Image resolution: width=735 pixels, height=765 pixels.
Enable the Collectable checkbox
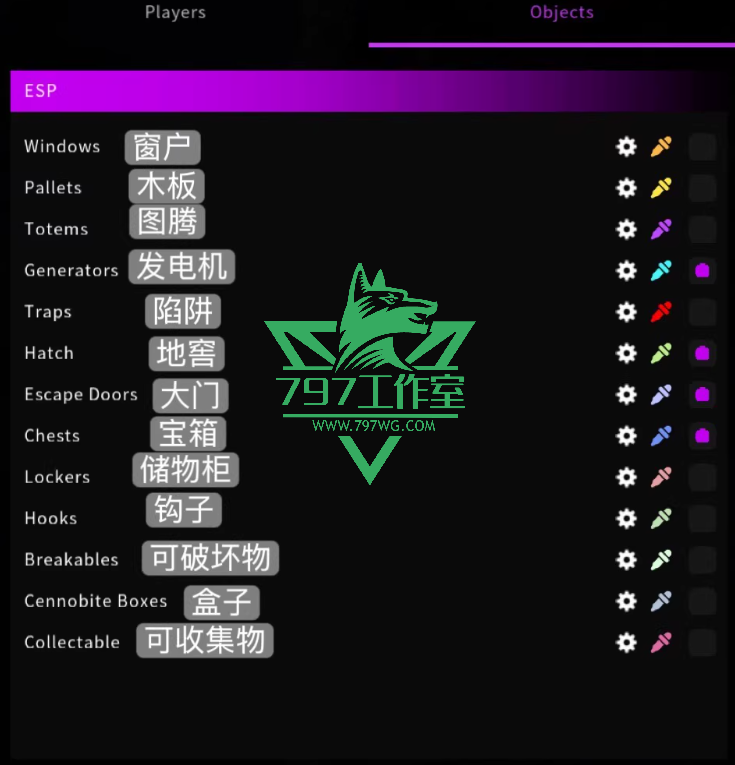(702, 642)
